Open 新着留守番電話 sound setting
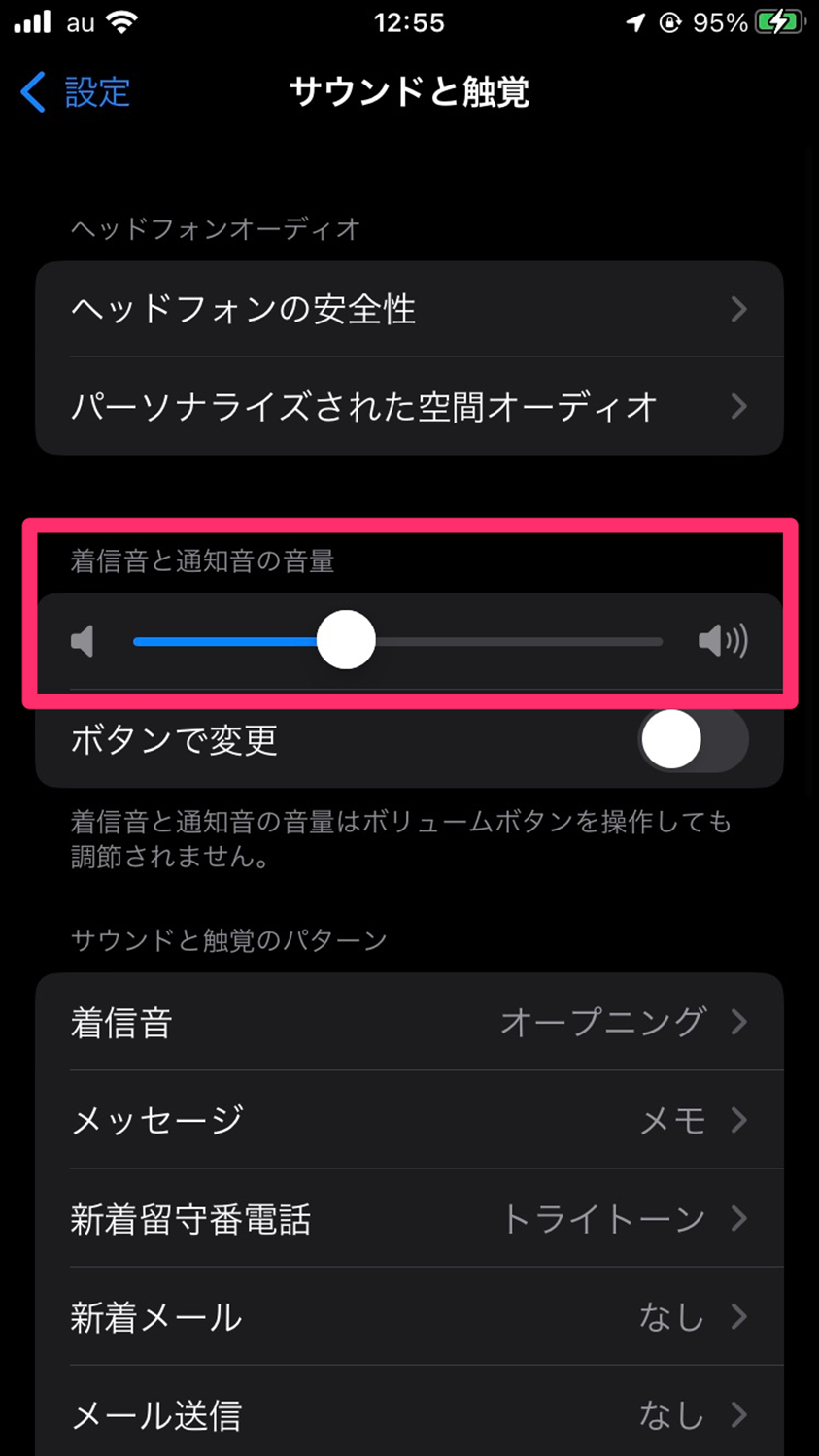The height and width of the screenshot is (1456, 819). (x=409, y=1218)
